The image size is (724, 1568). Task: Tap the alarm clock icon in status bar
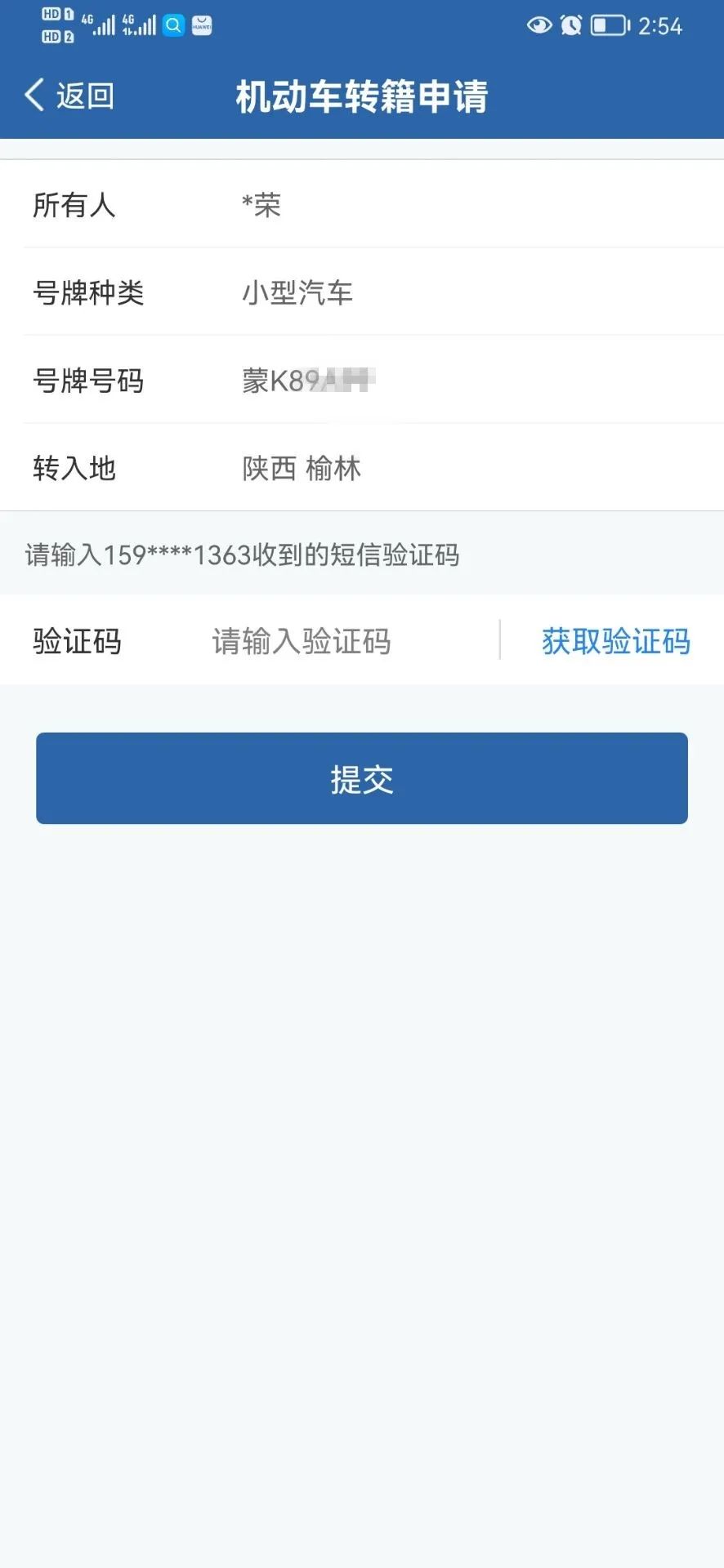(572, 25)
